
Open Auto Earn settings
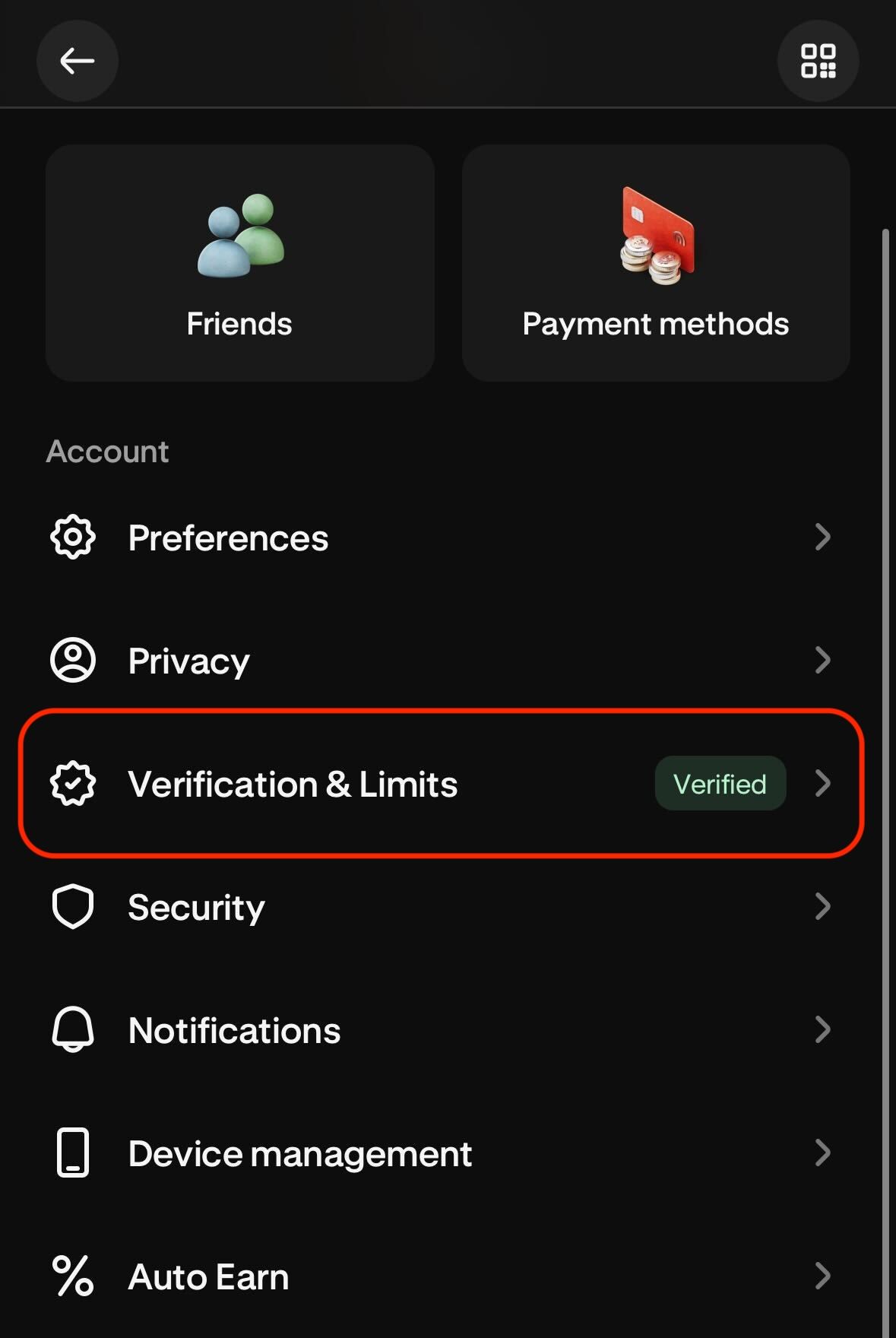point(441,1276)
